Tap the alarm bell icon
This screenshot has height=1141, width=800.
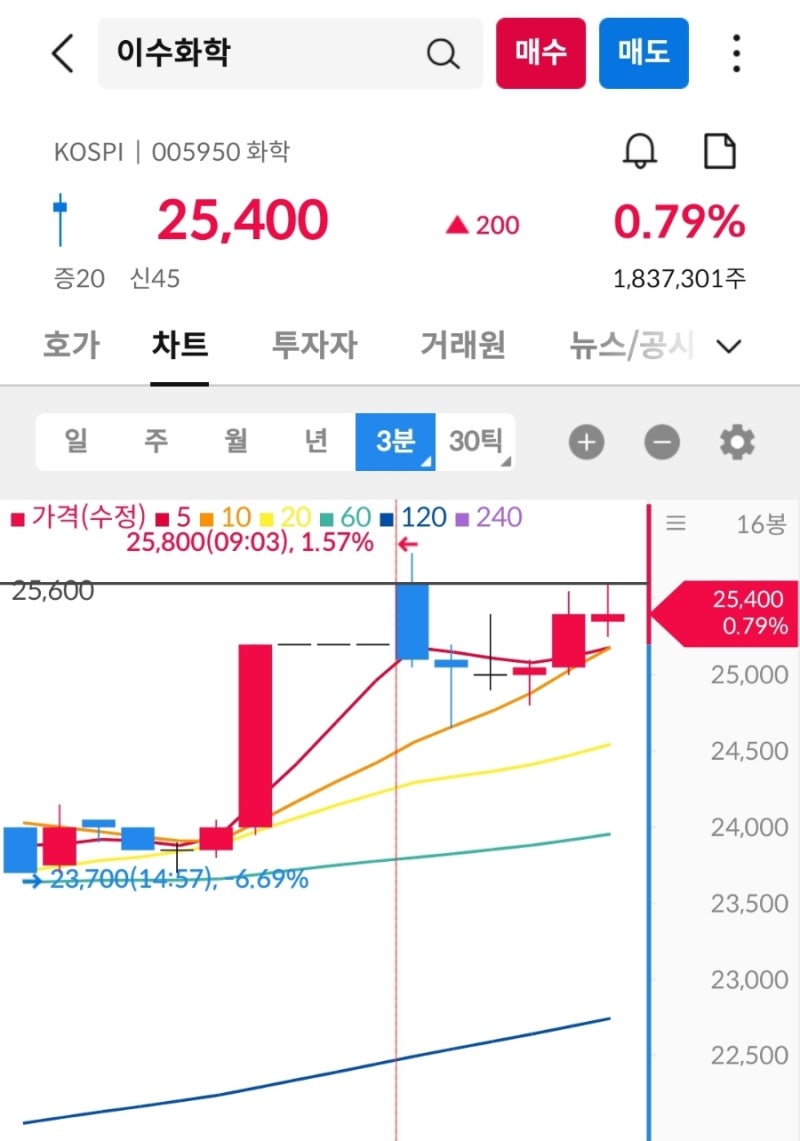pyautogui.click(x=641, y=151)
